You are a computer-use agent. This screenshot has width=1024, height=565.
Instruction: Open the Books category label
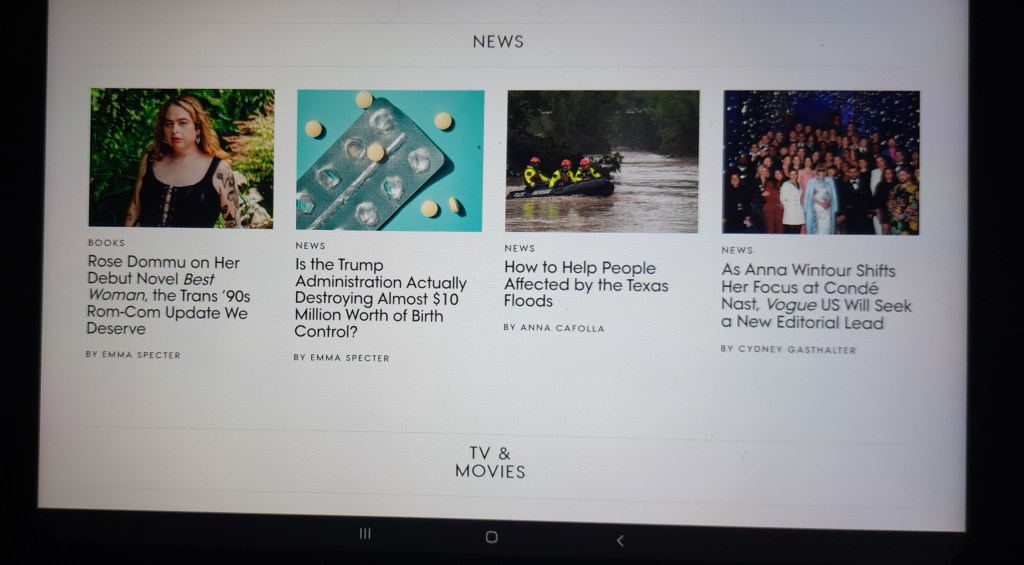point(106,243)
